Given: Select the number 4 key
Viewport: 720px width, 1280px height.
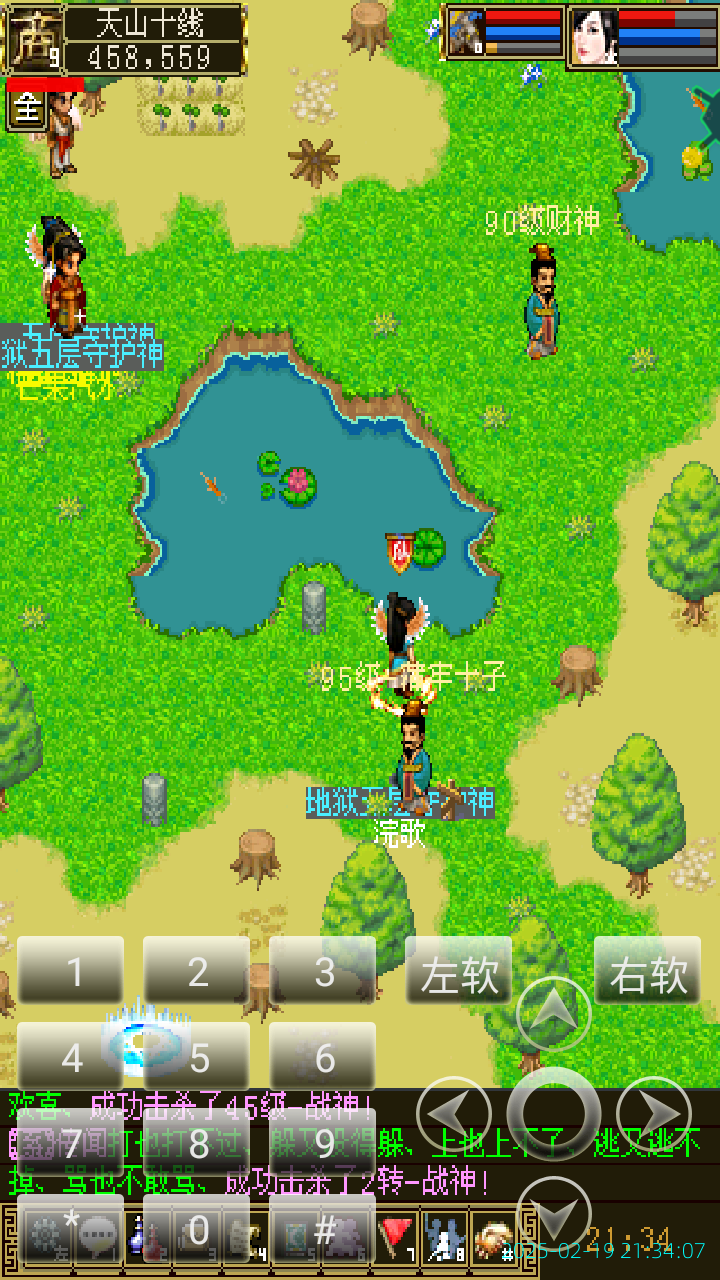Looking at the screenshot, I should point(71,1056).
